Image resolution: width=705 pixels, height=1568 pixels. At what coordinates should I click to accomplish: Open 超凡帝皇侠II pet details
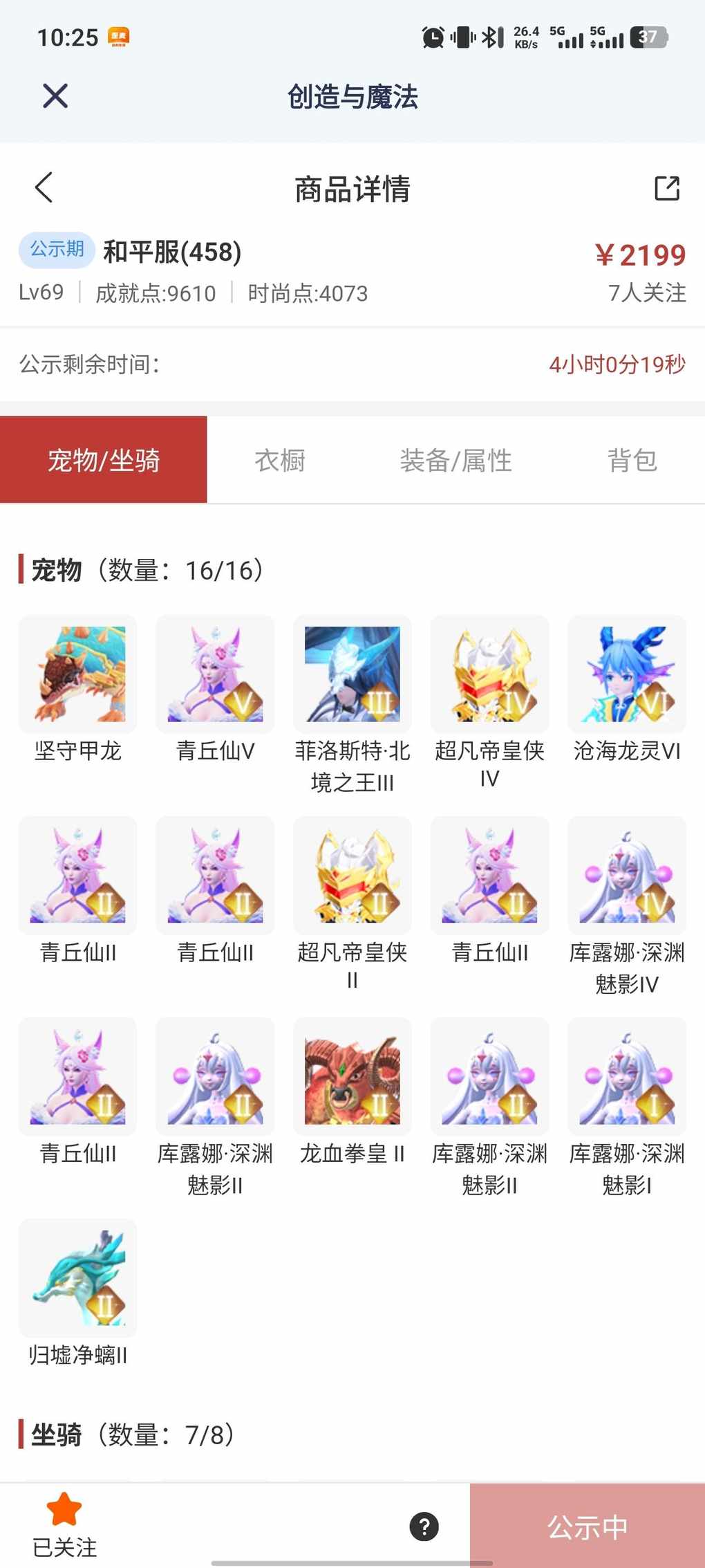(352, 876)
